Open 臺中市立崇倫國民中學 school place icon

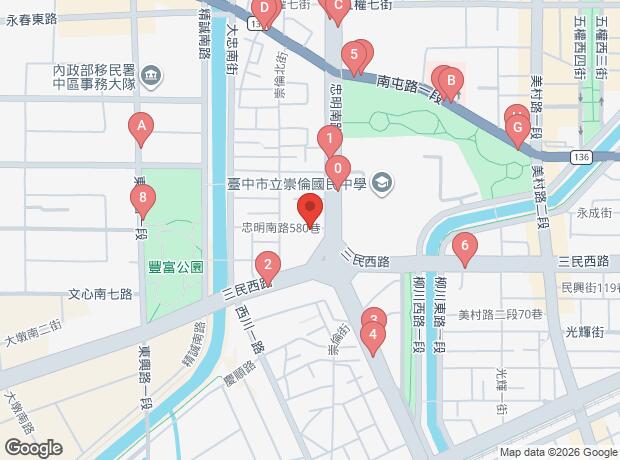click(x=382, y=184)
